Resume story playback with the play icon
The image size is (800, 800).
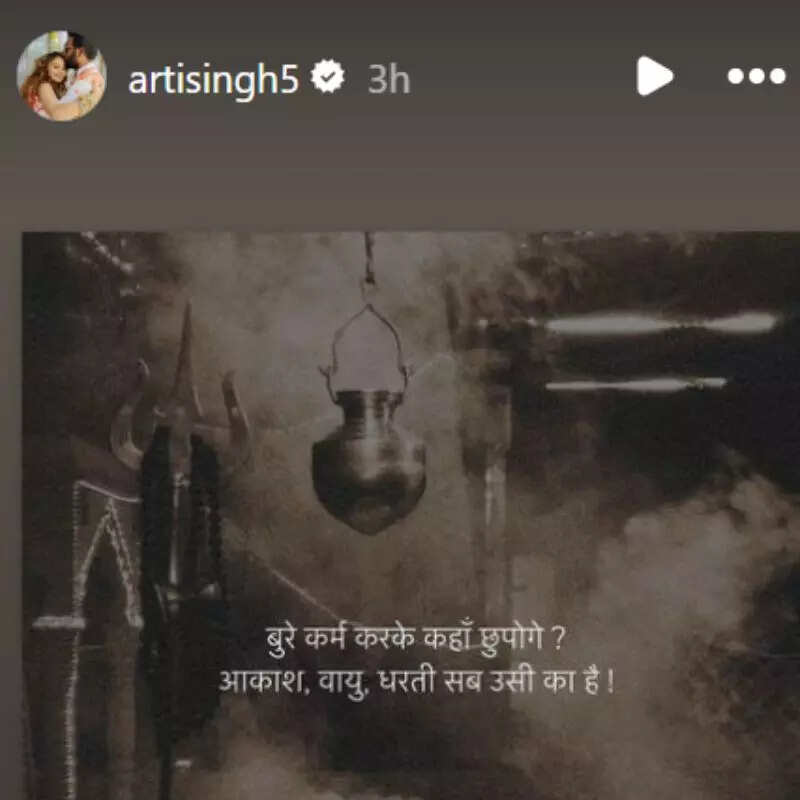(x=654, y=76)
